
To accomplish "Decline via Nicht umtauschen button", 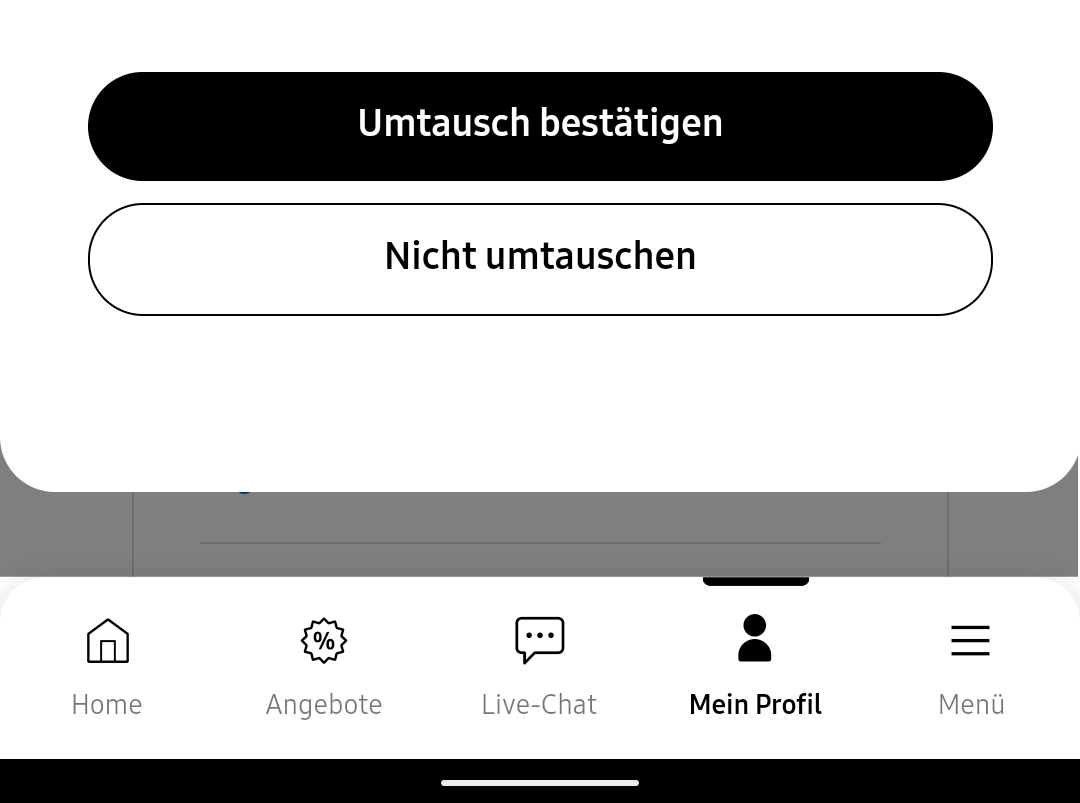I will [540, 259].
